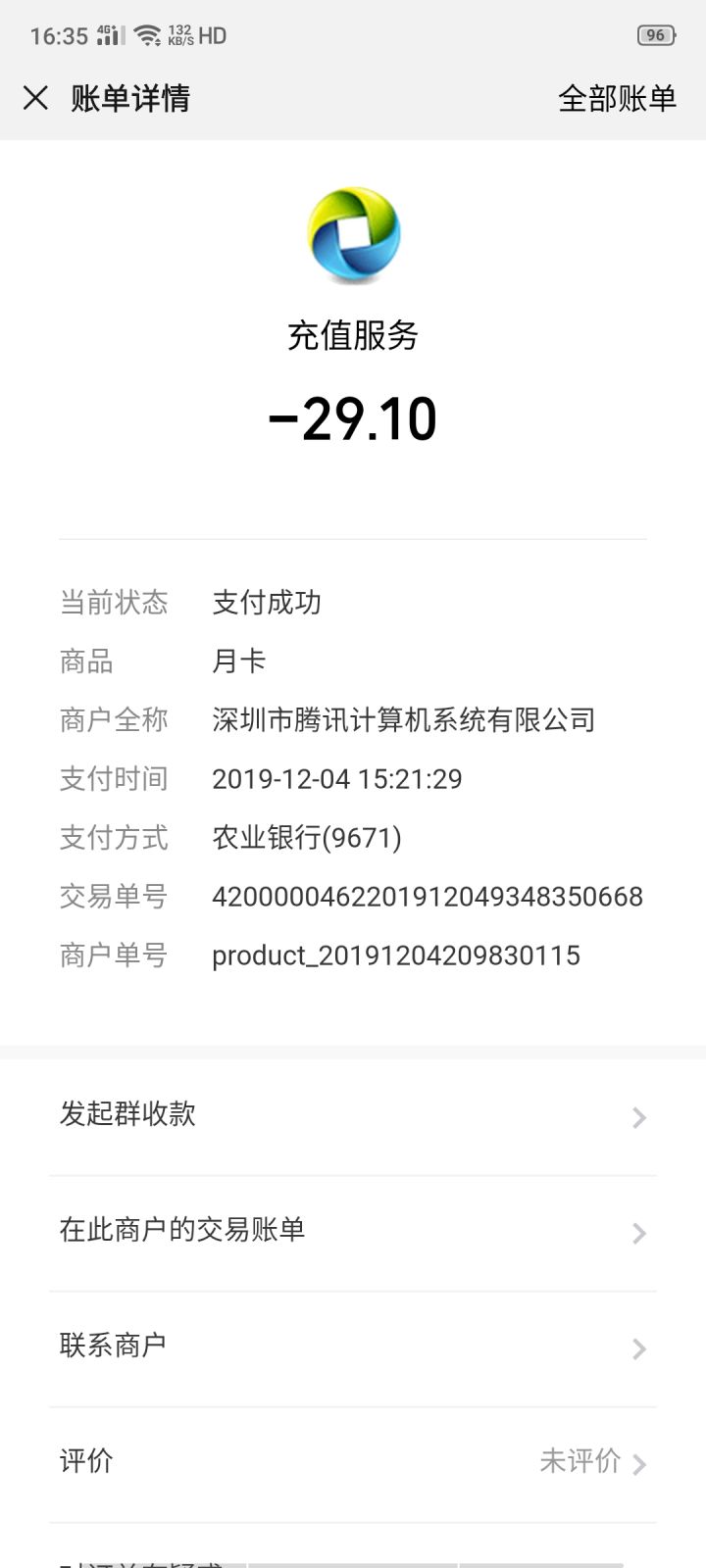706x1568 pixels.
Task: Open the 联系商户 chevron
Action: [638, 1348]
